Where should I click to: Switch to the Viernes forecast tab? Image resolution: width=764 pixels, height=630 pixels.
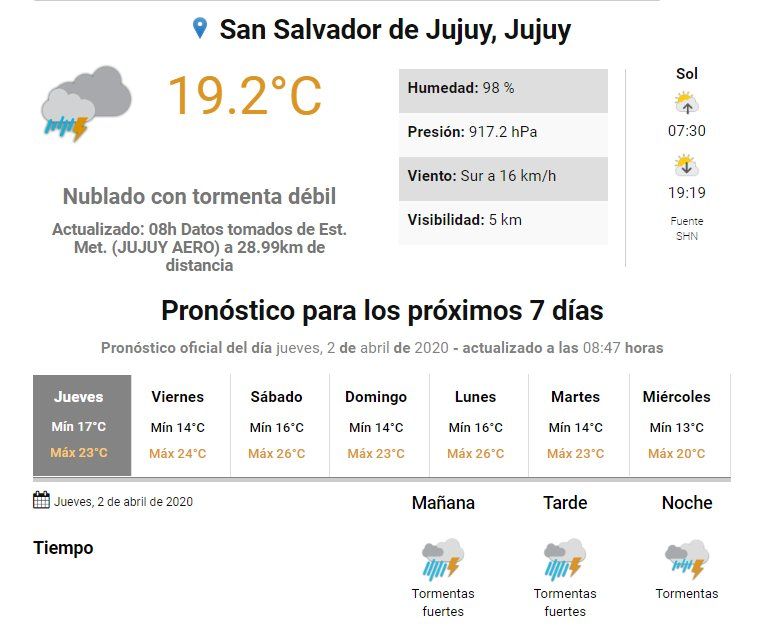(x=180, y=425)
